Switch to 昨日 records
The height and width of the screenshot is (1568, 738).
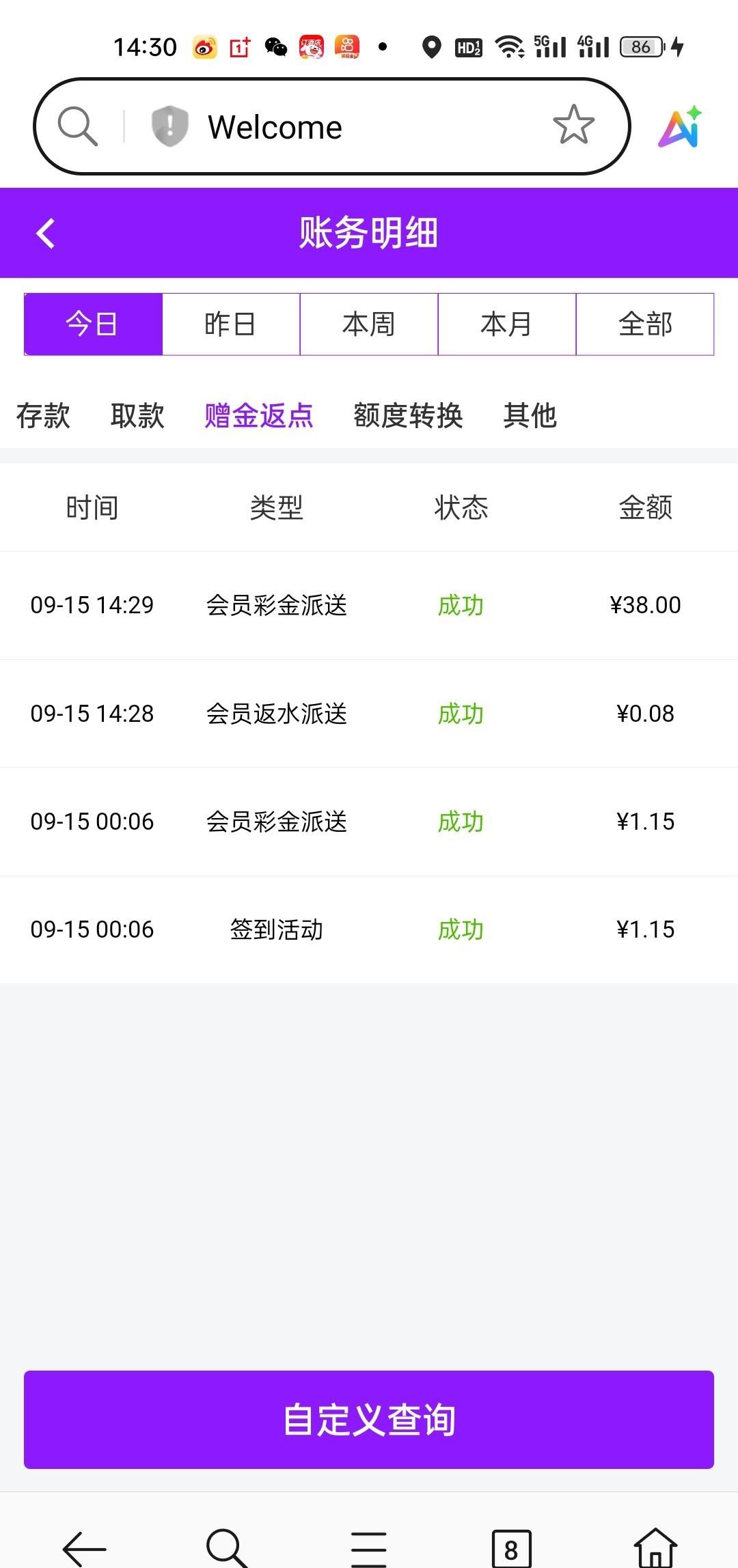pos(231,324)
